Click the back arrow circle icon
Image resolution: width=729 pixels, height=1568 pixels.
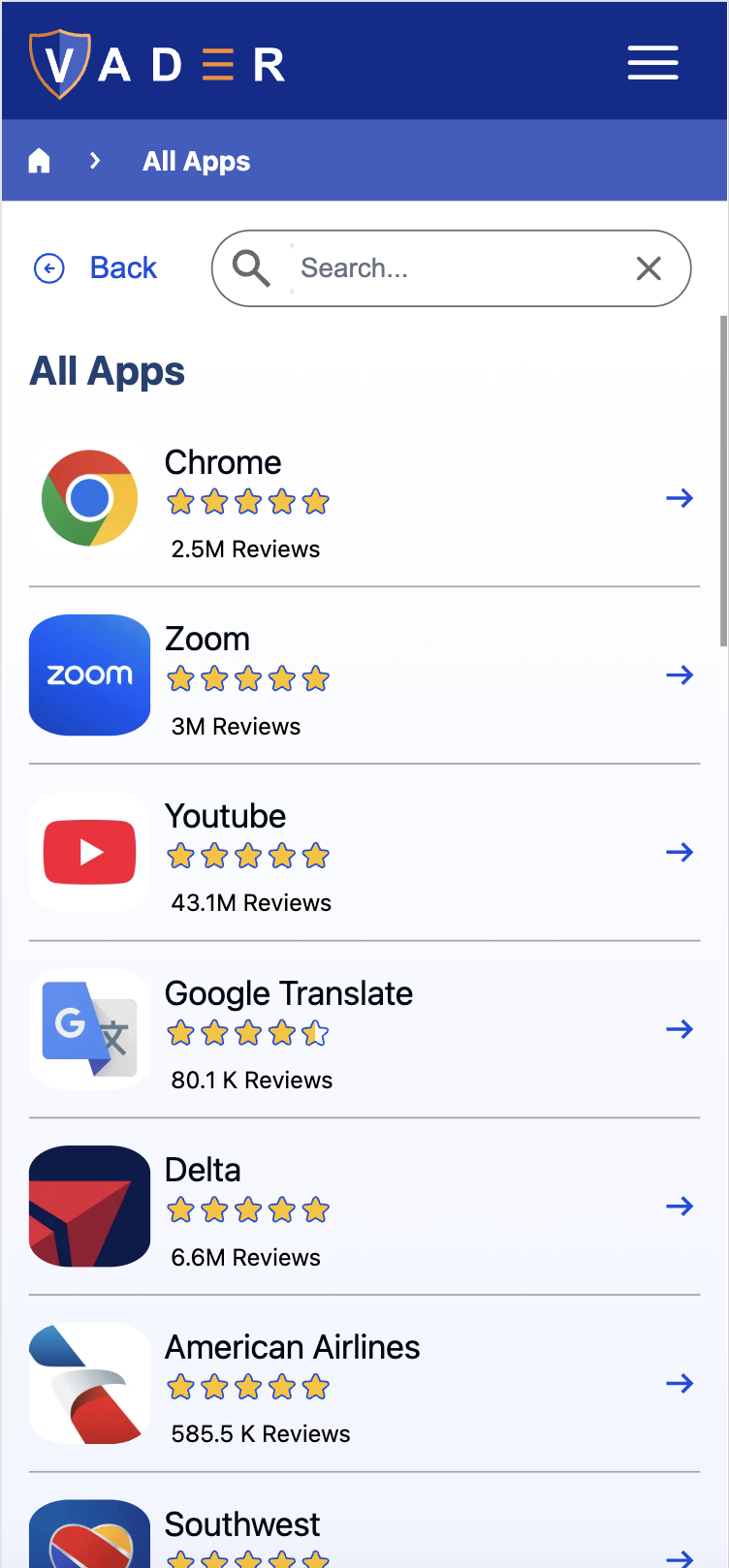[48, 267]
